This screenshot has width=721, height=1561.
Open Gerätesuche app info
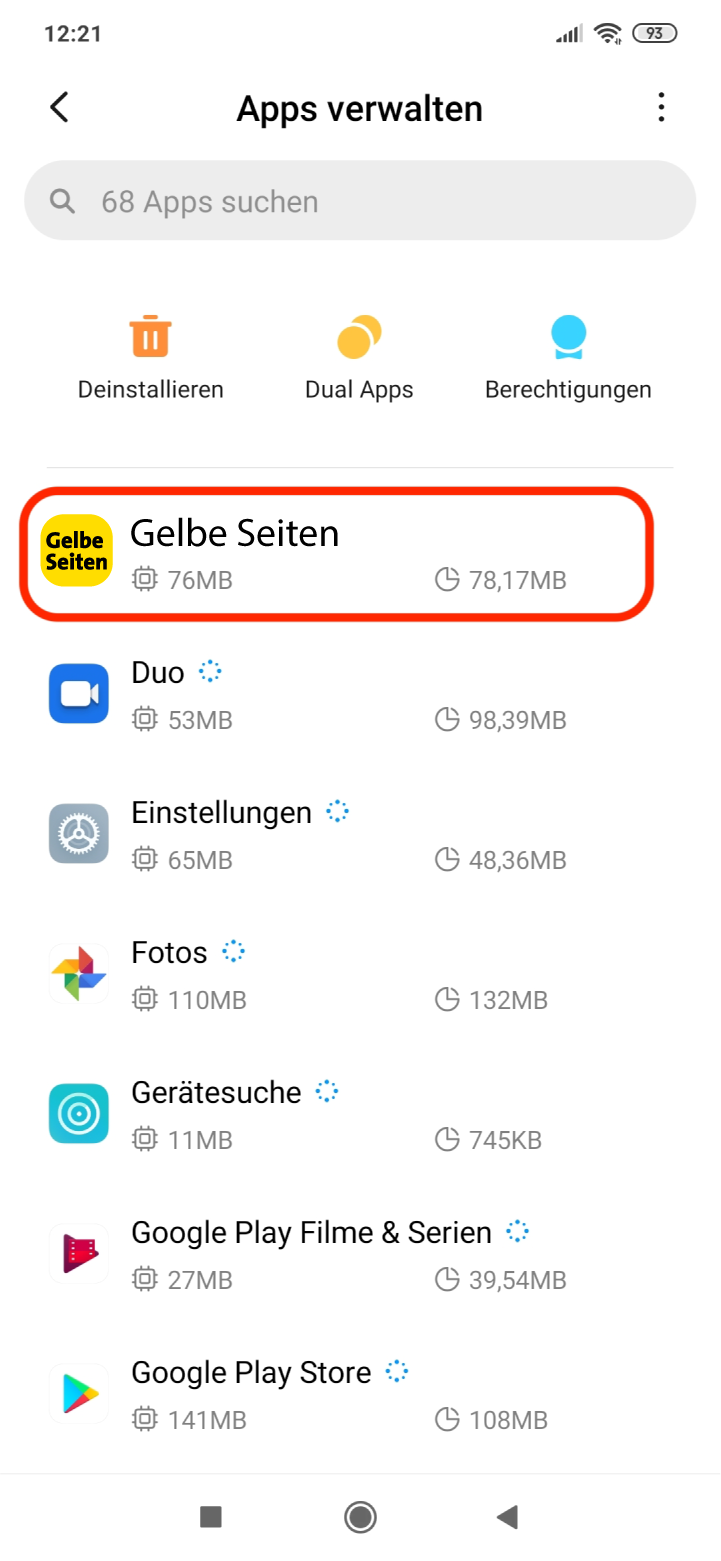360,1114
